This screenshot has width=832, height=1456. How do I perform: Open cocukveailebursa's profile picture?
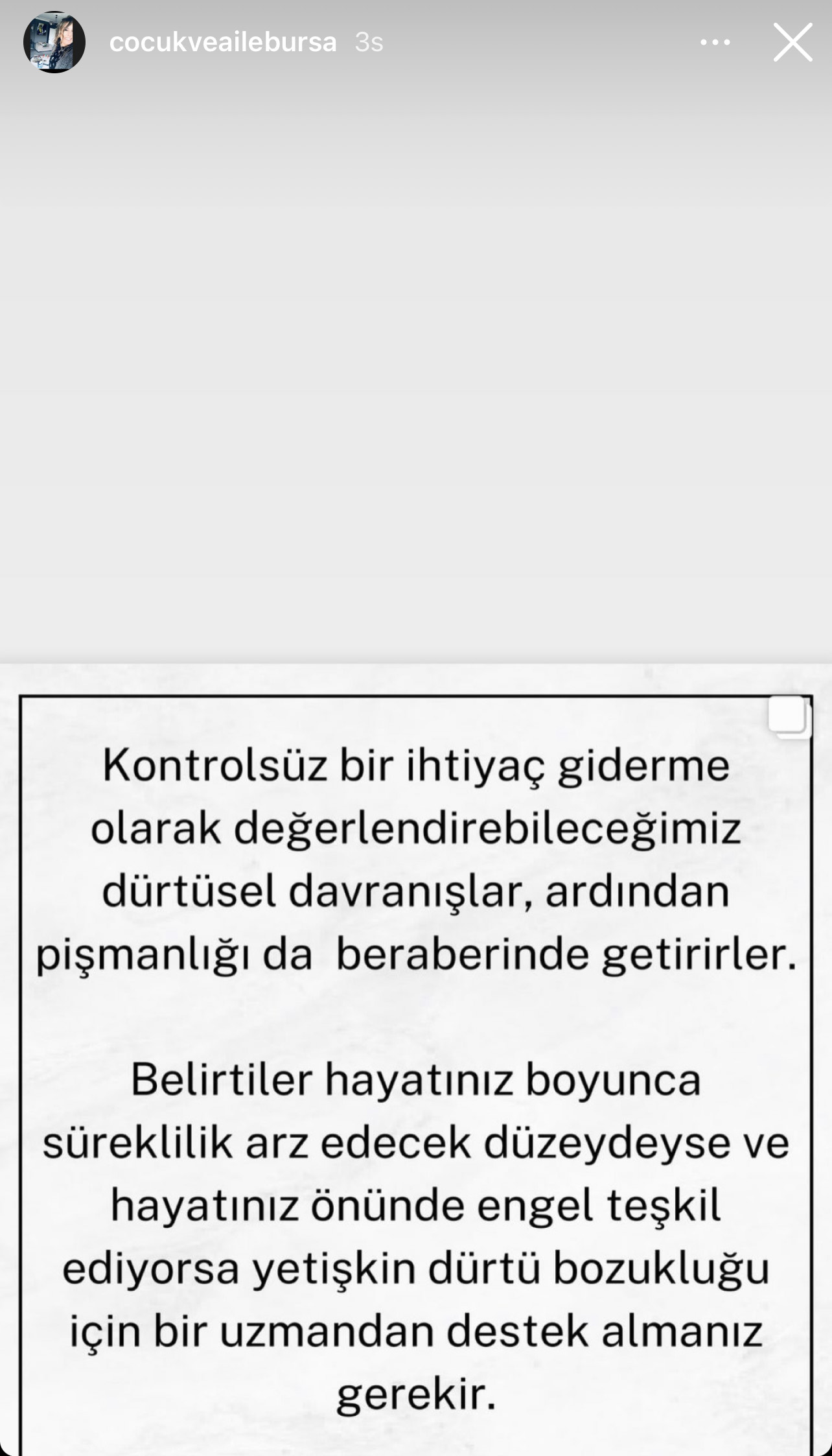54,42
